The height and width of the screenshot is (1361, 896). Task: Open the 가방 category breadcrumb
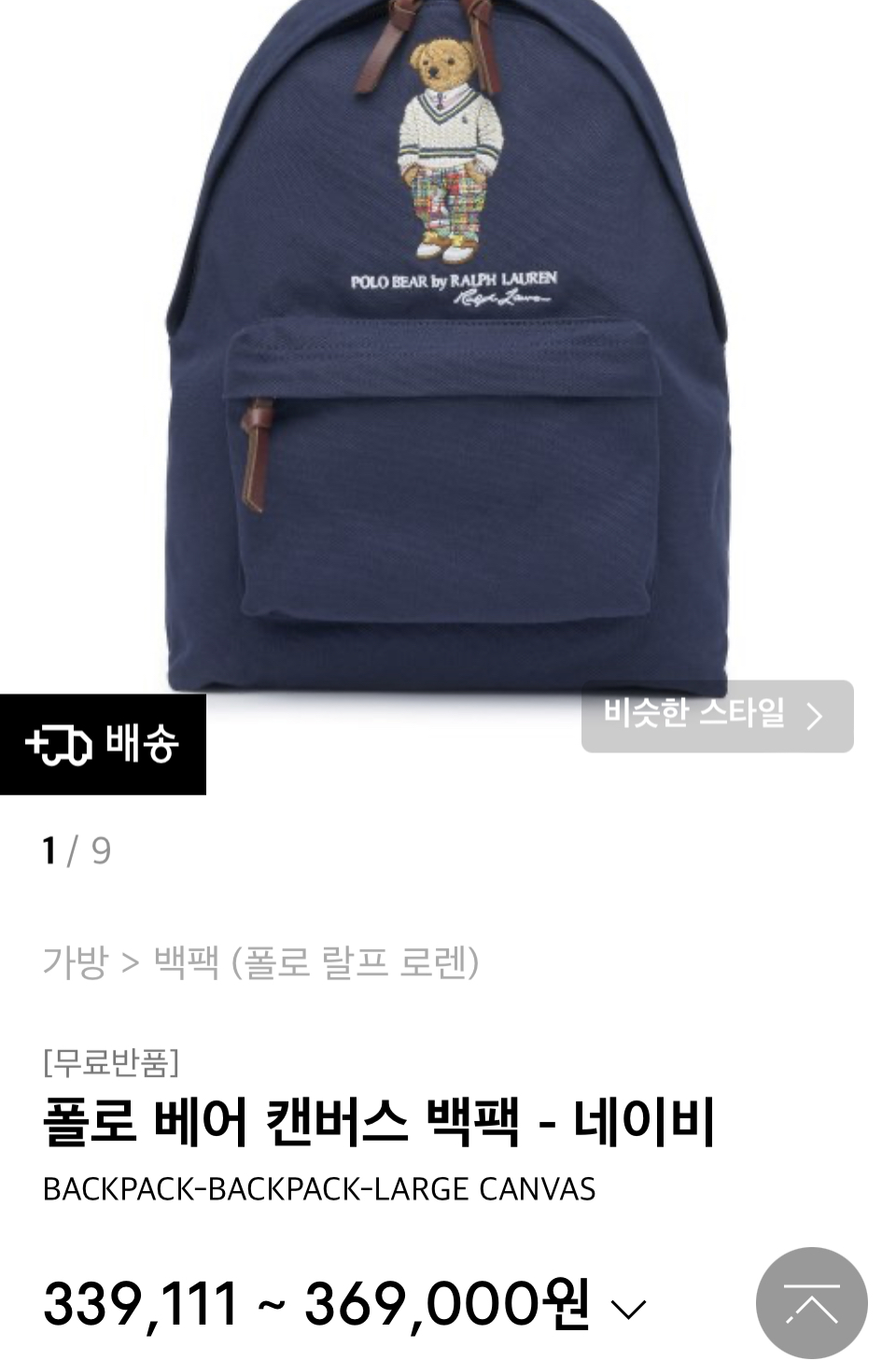(75, 961)
